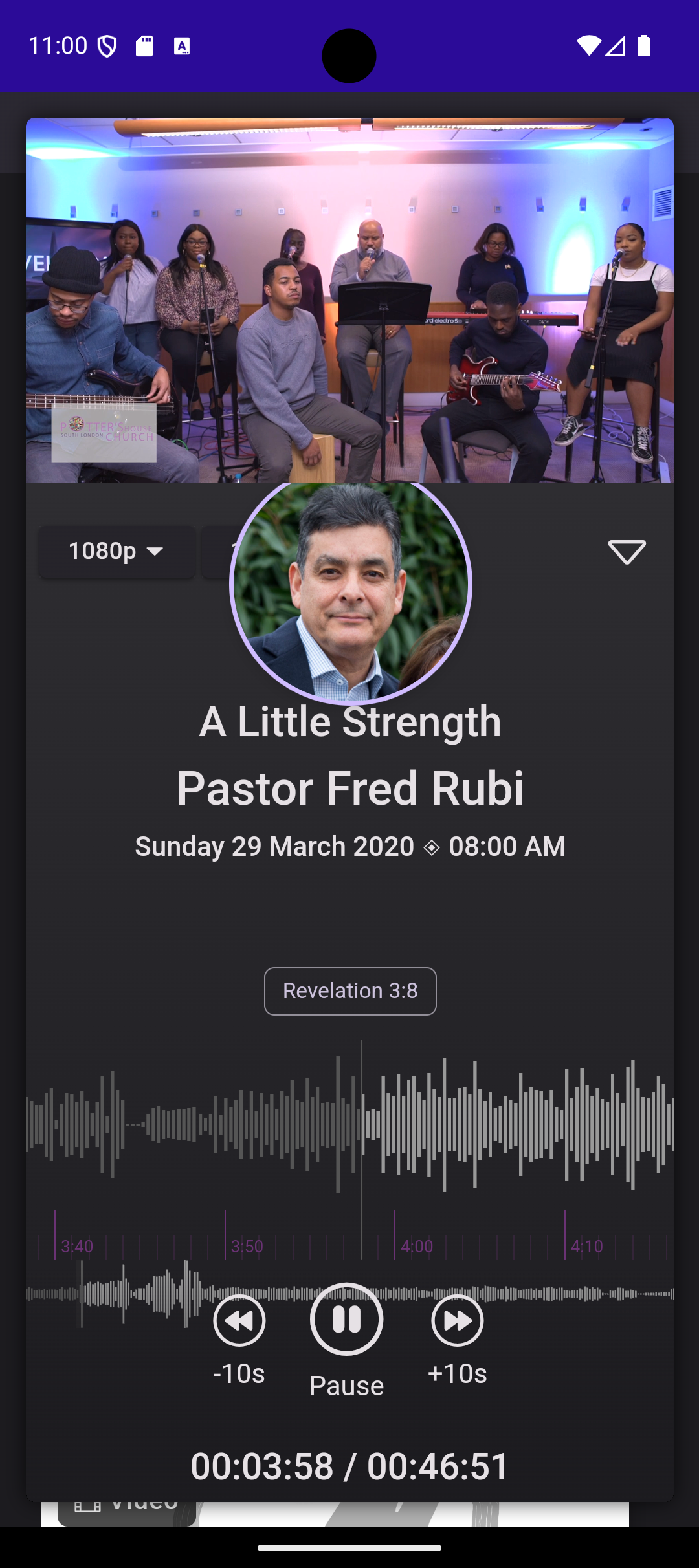Open the 1080p quality dropdown

point(116,551)
